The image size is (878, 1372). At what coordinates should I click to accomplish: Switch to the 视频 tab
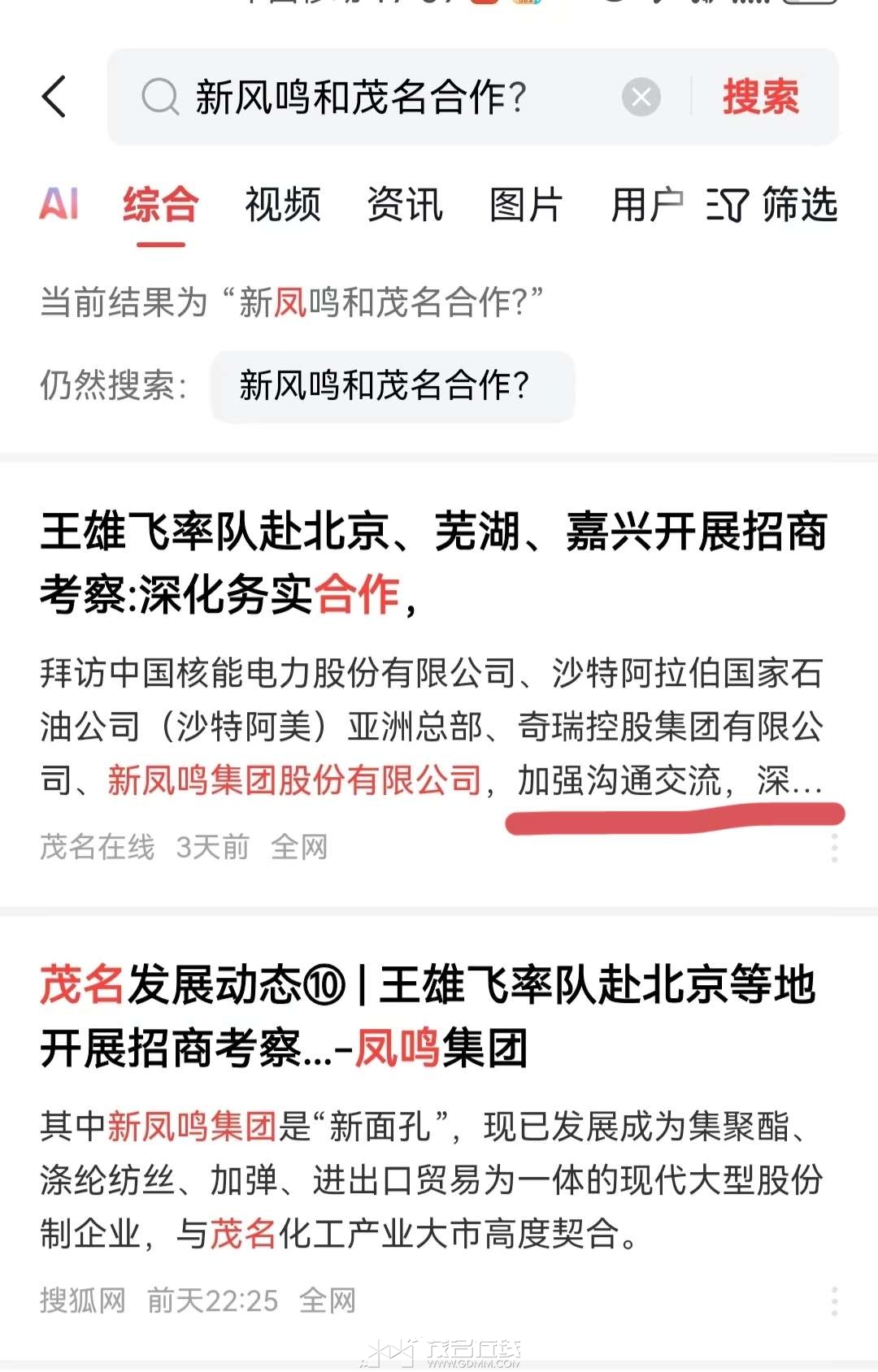point(283,204)
